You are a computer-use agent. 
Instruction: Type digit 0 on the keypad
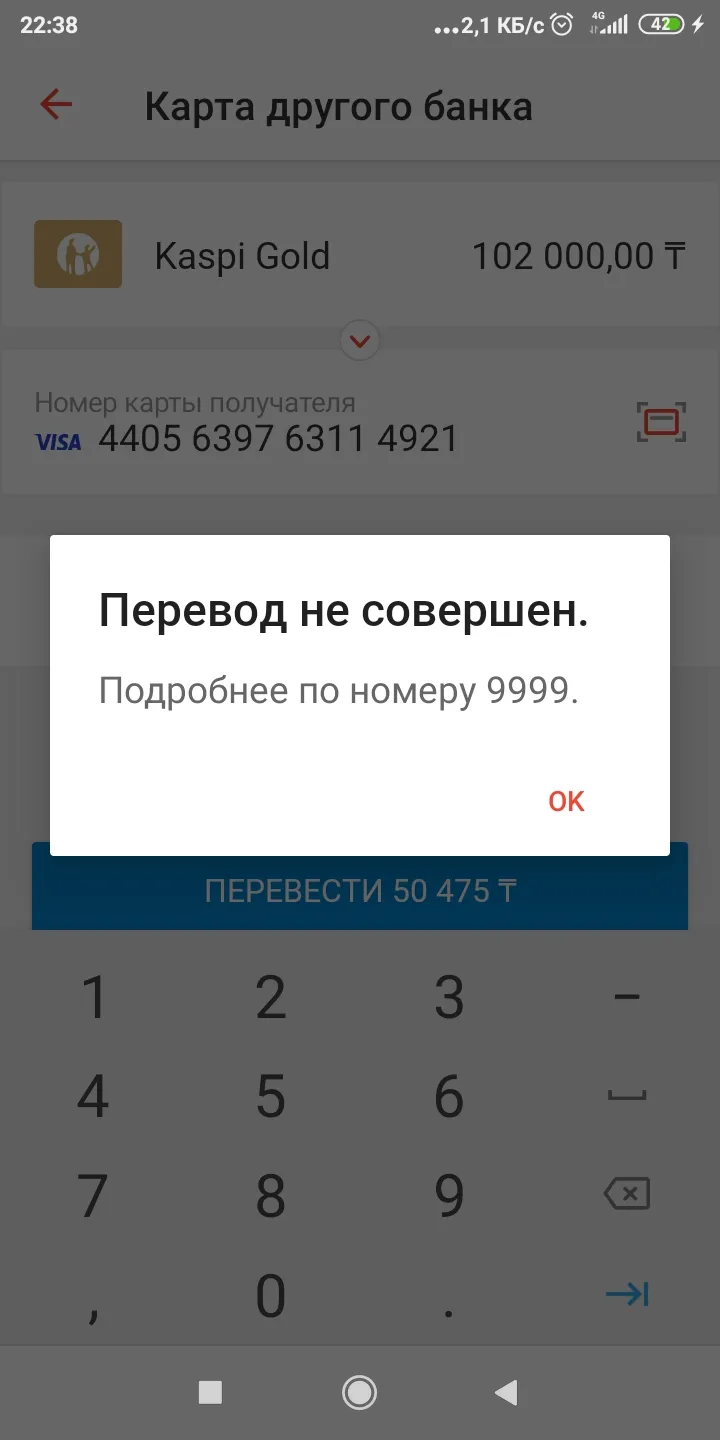(271, 1294)
